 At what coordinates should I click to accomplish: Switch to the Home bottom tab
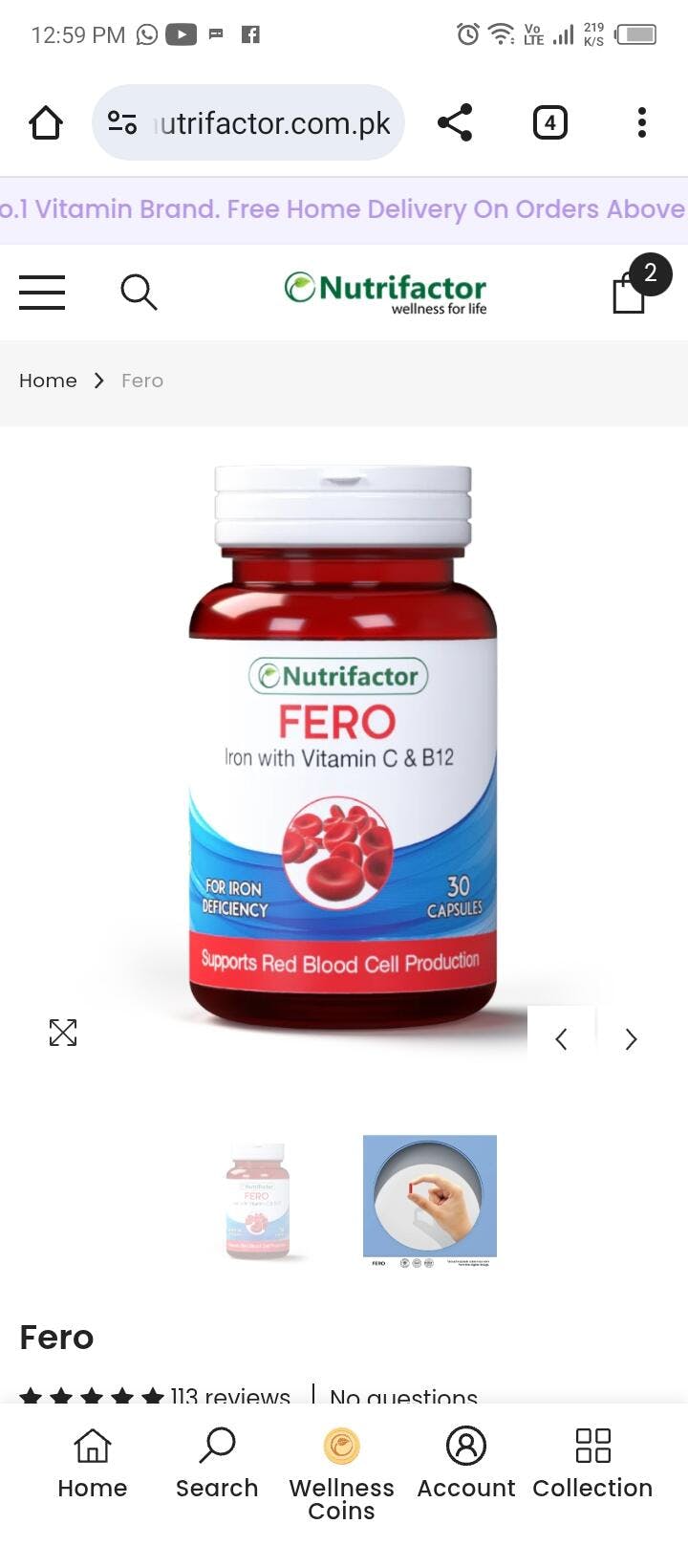pyautogui.click(x=93, y=1463)
